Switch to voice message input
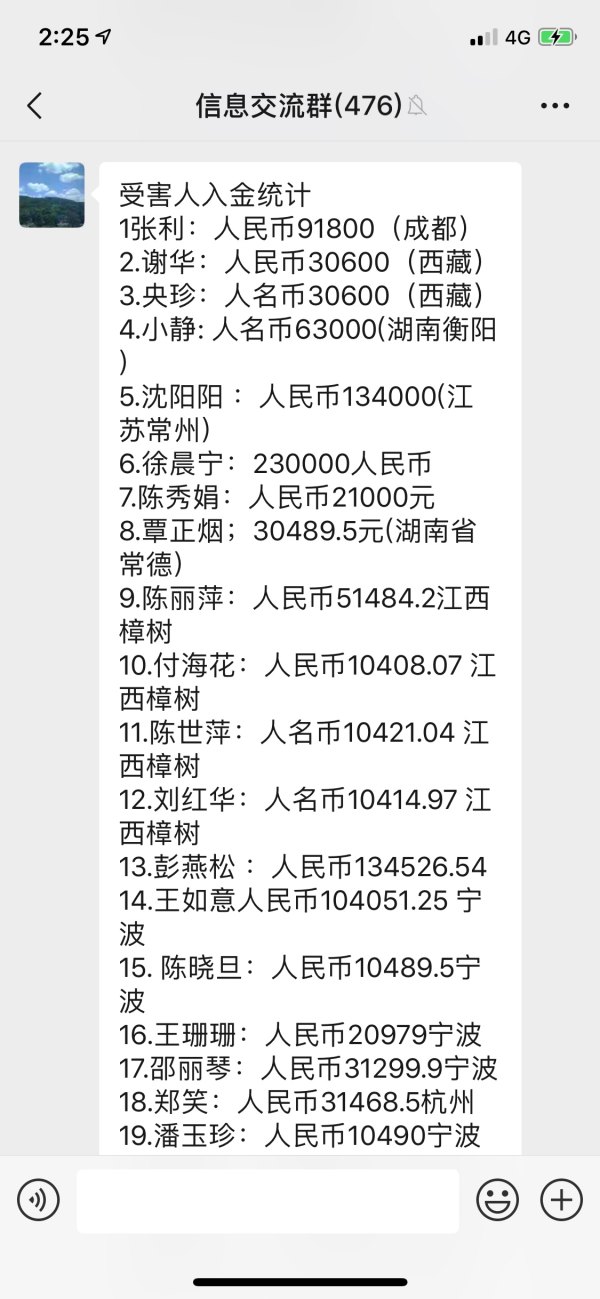Viewport: 600px width, 1299px height. (38, 1199)
